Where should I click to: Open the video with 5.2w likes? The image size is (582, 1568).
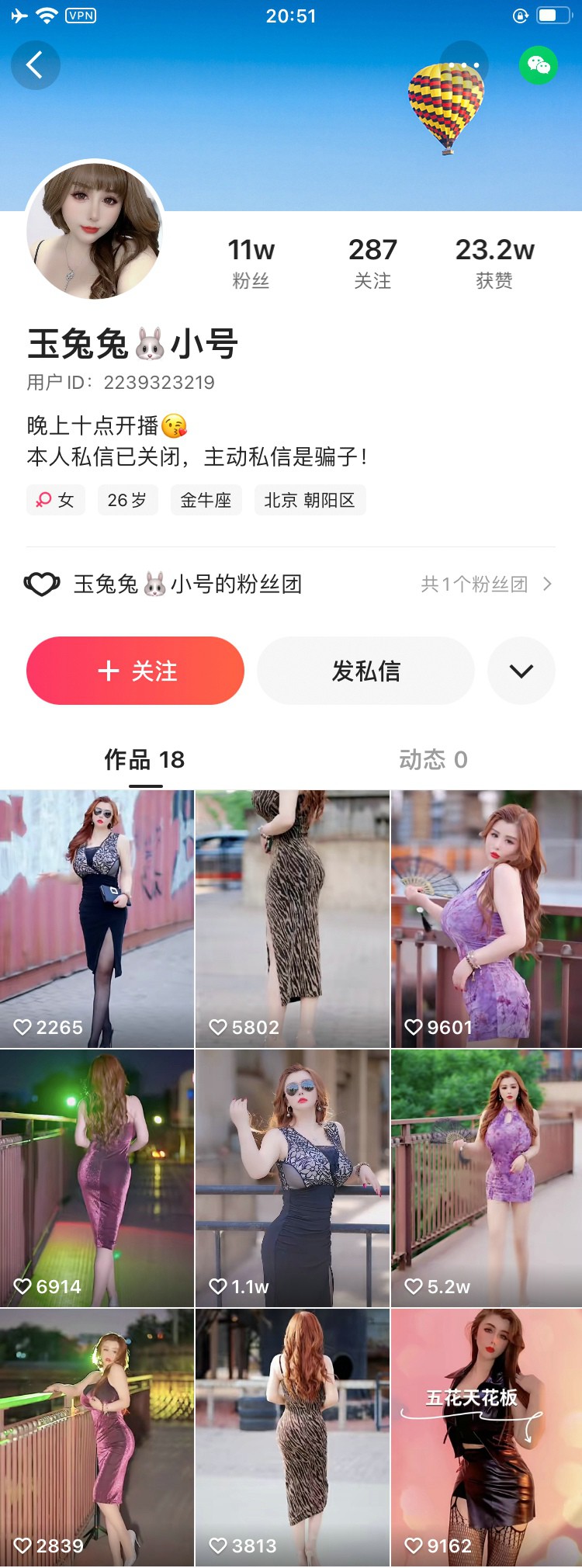click(x=487, y=1178)
